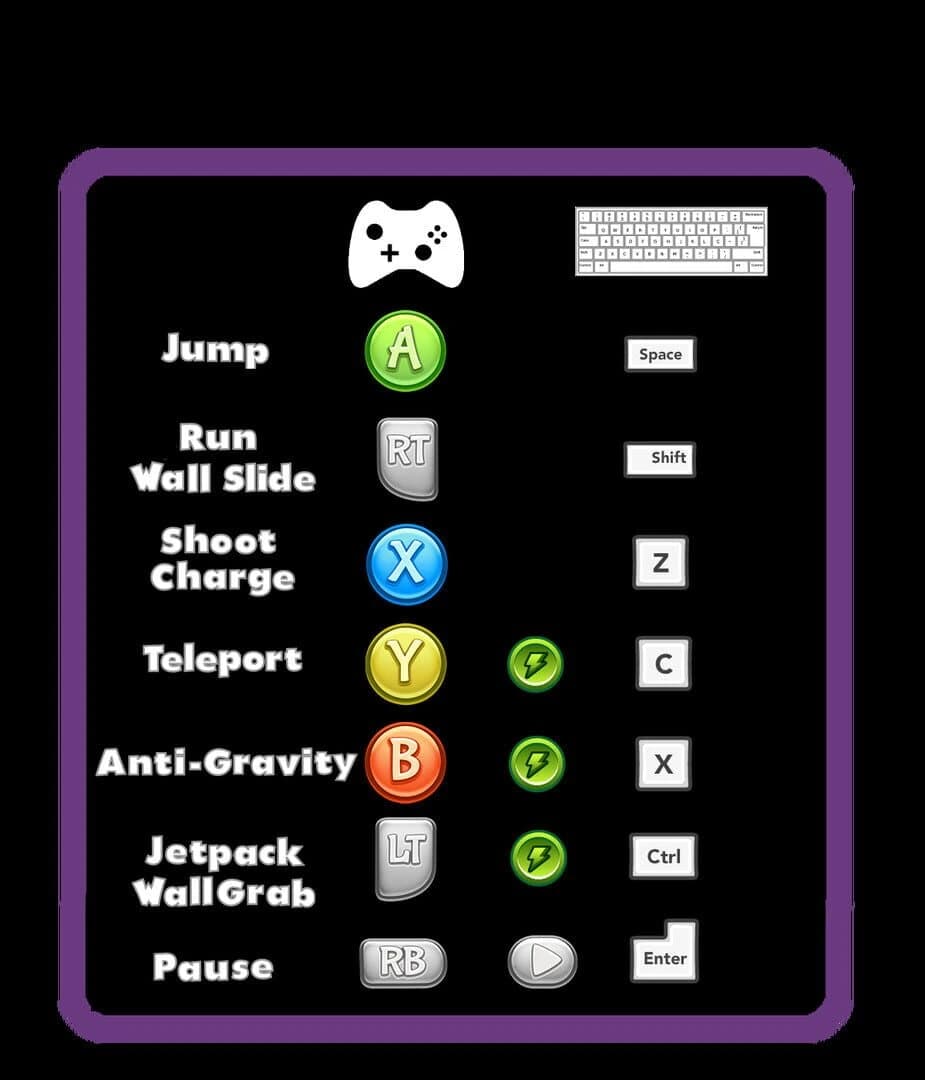The width and height of the screenshot is (925, 1080).
Task: Click the Space key binding for Jump
Action: click(660, 354)
